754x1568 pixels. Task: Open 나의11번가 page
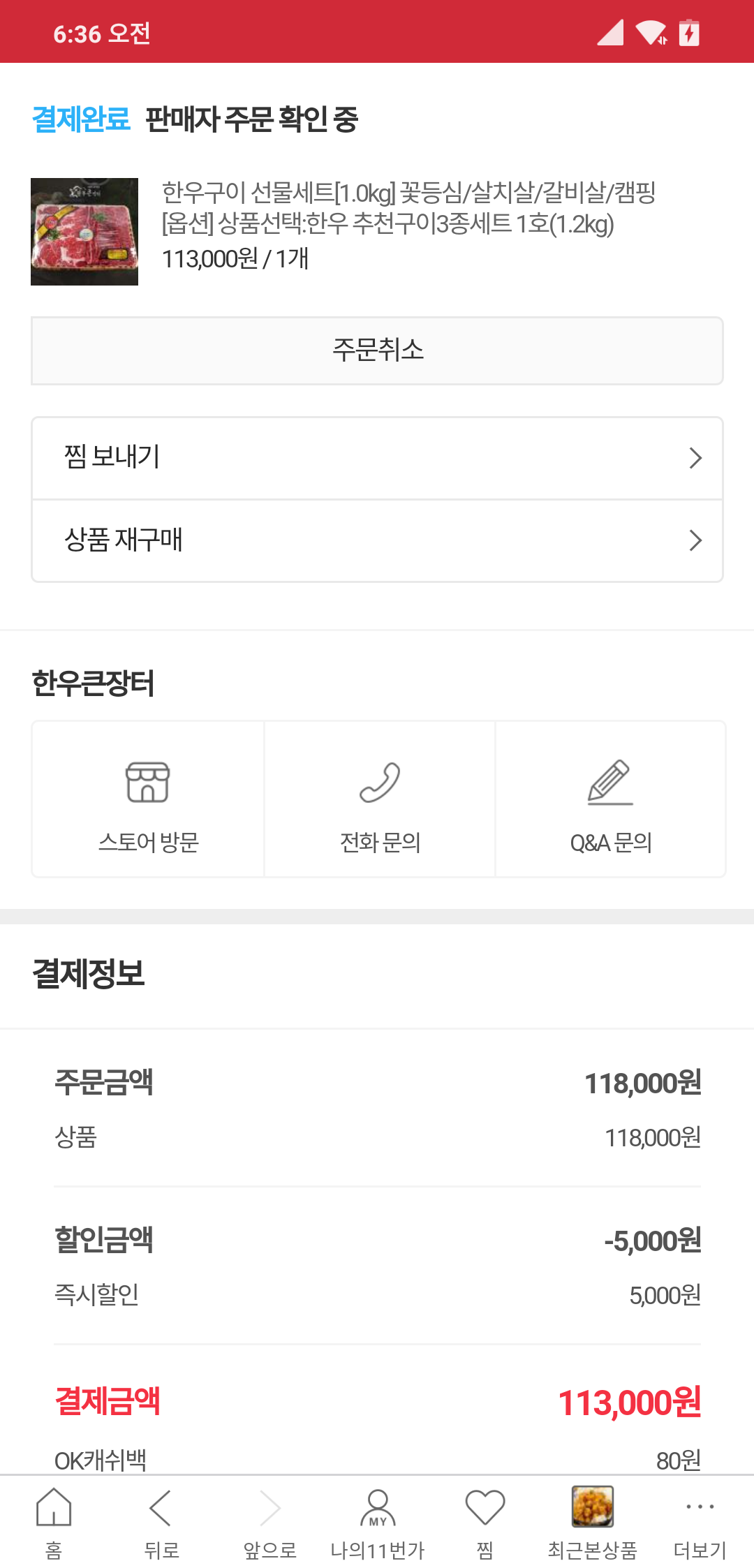point(378,1523)
